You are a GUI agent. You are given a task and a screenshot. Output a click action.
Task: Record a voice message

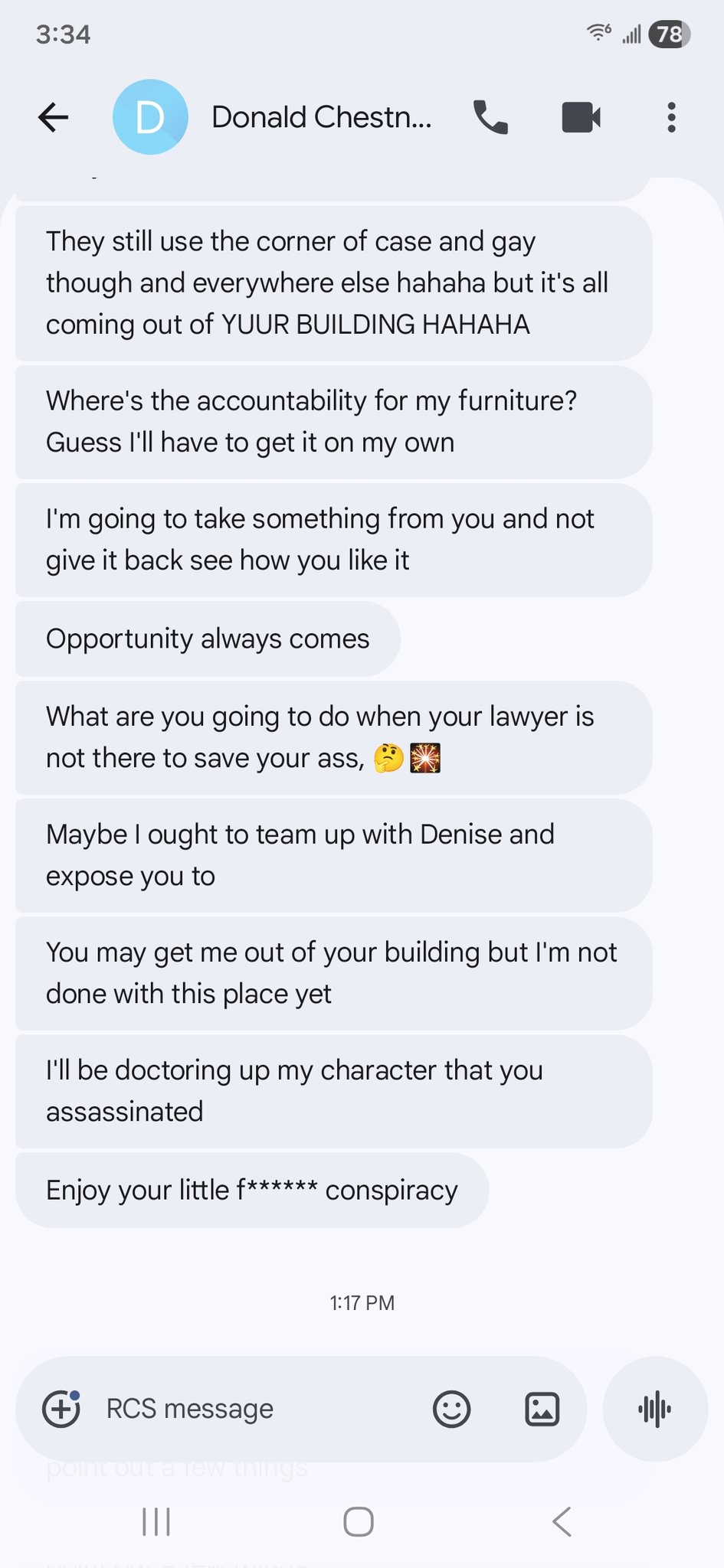click(654, 1408)
